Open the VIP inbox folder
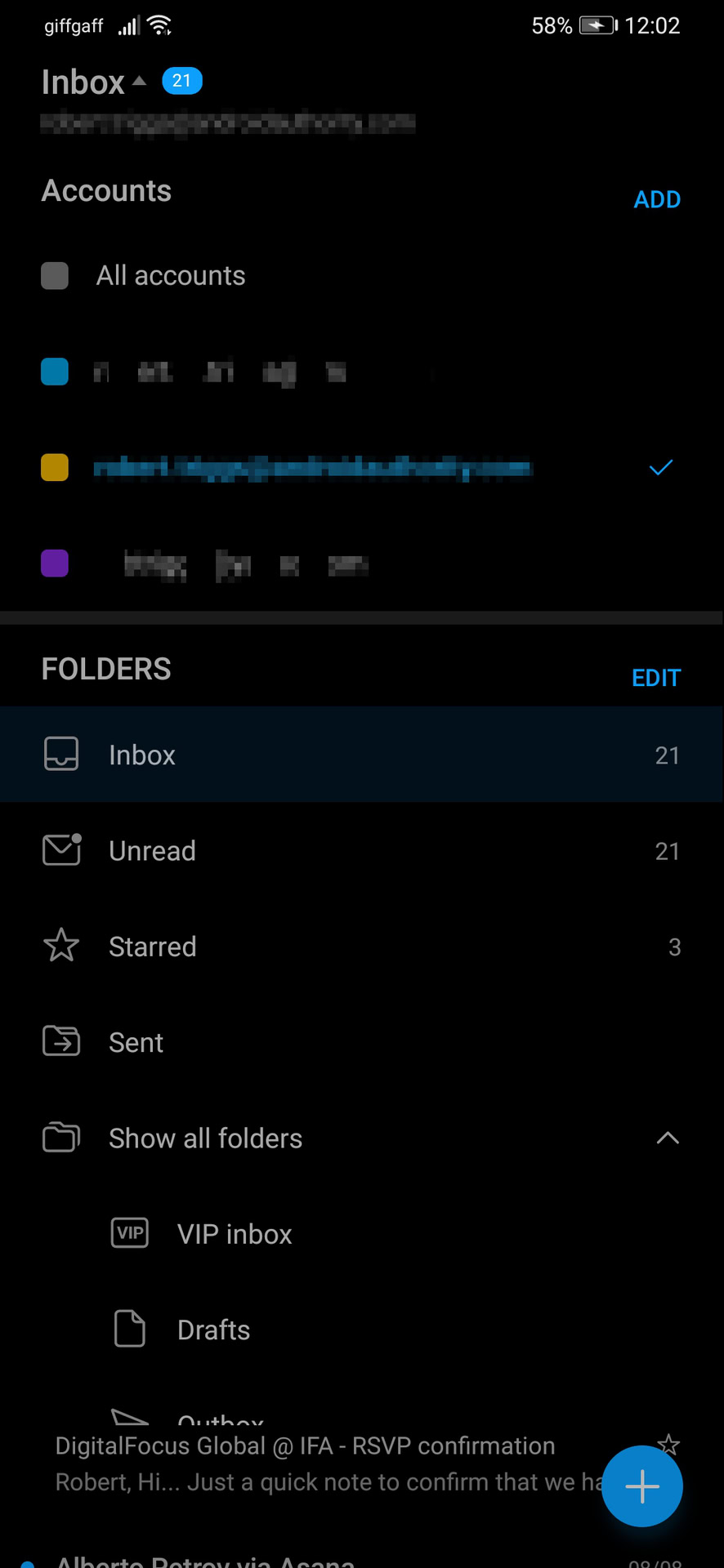Screen dimensions: 724x1568 point(234,1234)
